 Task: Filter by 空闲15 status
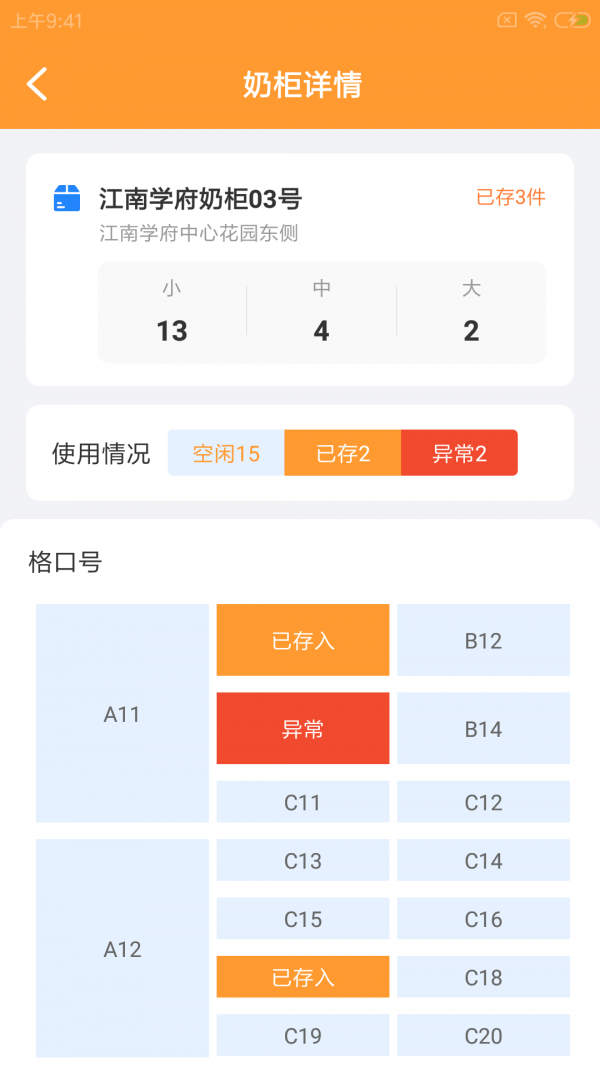(x=226, y=453)
